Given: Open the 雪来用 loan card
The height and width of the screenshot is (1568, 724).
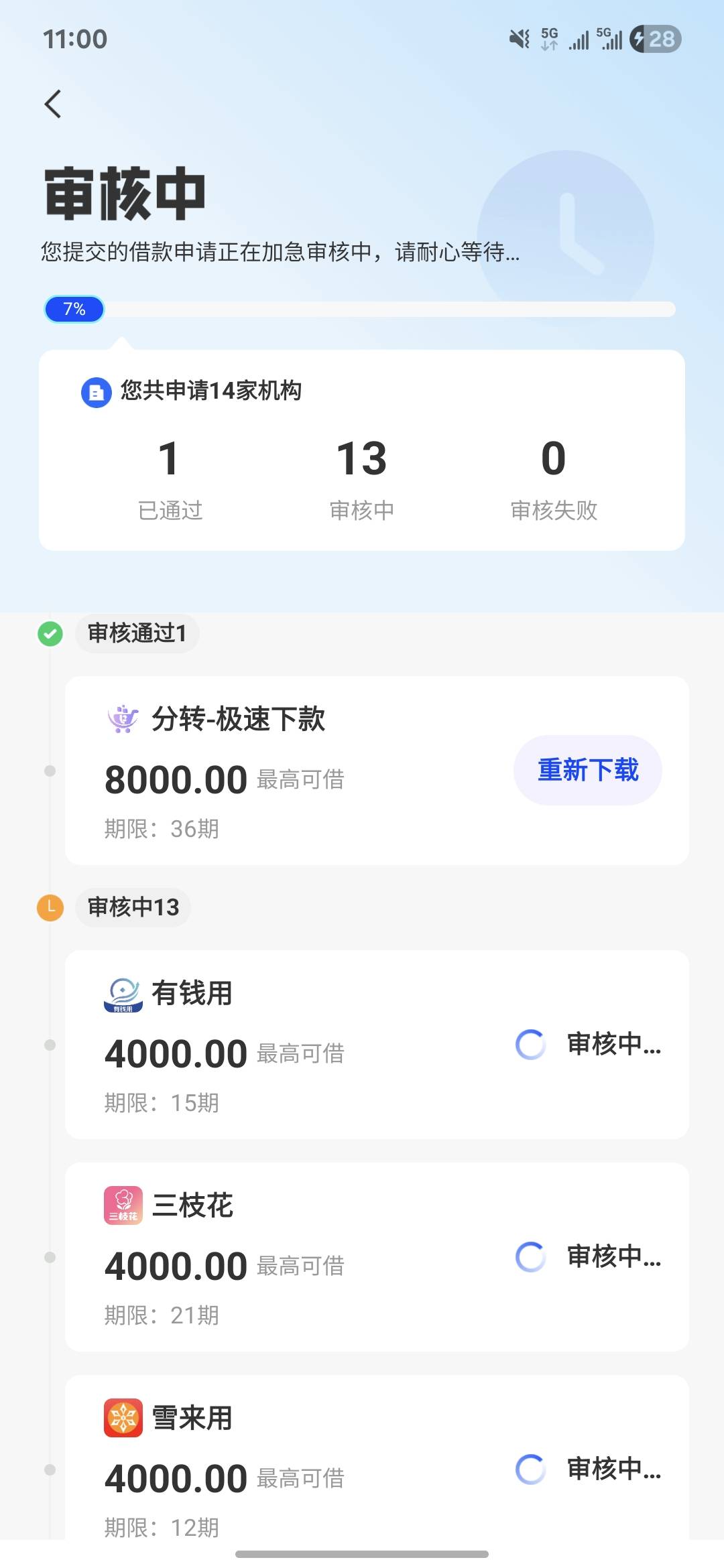Looking at the screenshot, I should pos(377,1457).
